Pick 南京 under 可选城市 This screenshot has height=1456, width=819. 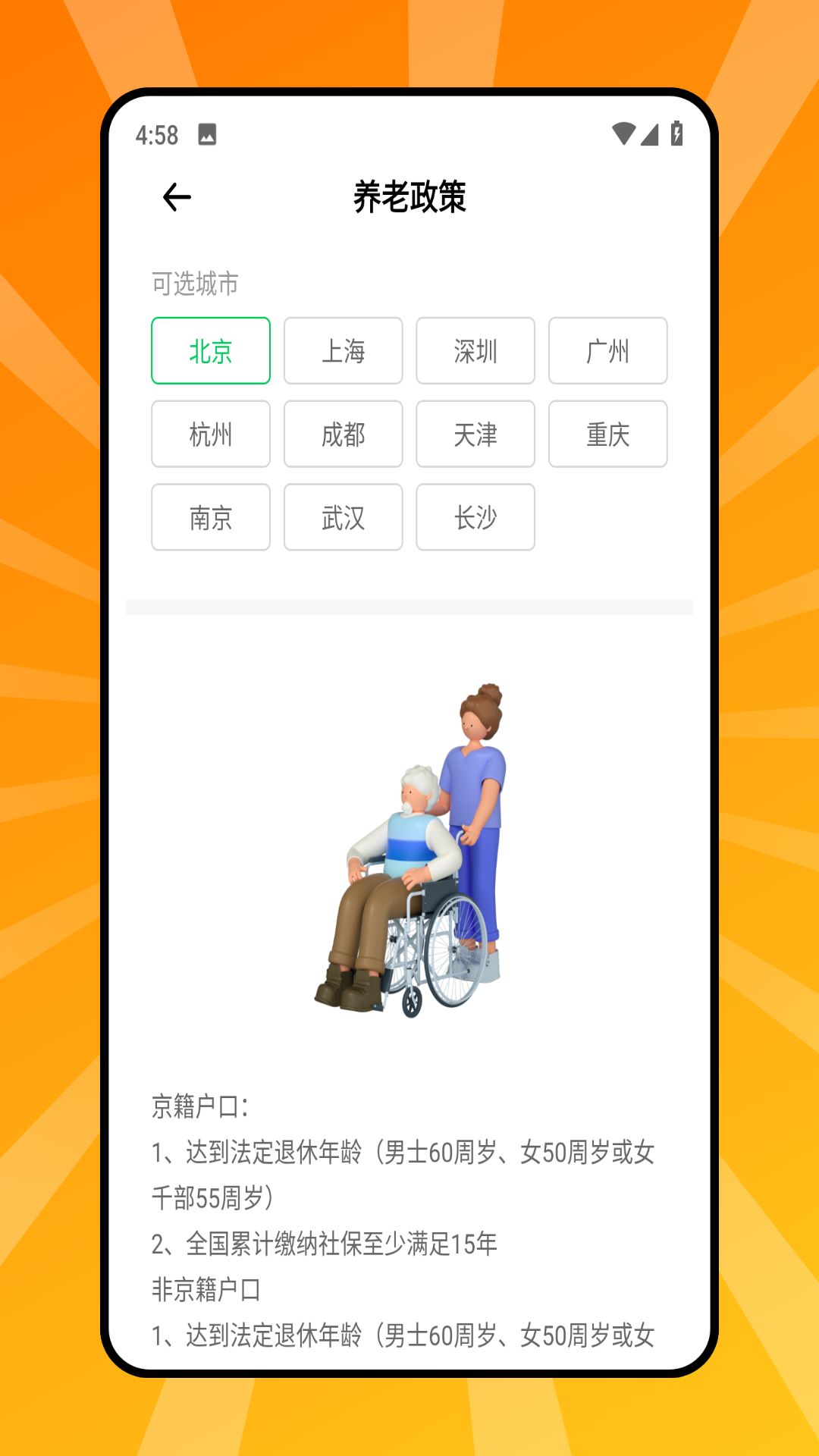tap(210, 517)
